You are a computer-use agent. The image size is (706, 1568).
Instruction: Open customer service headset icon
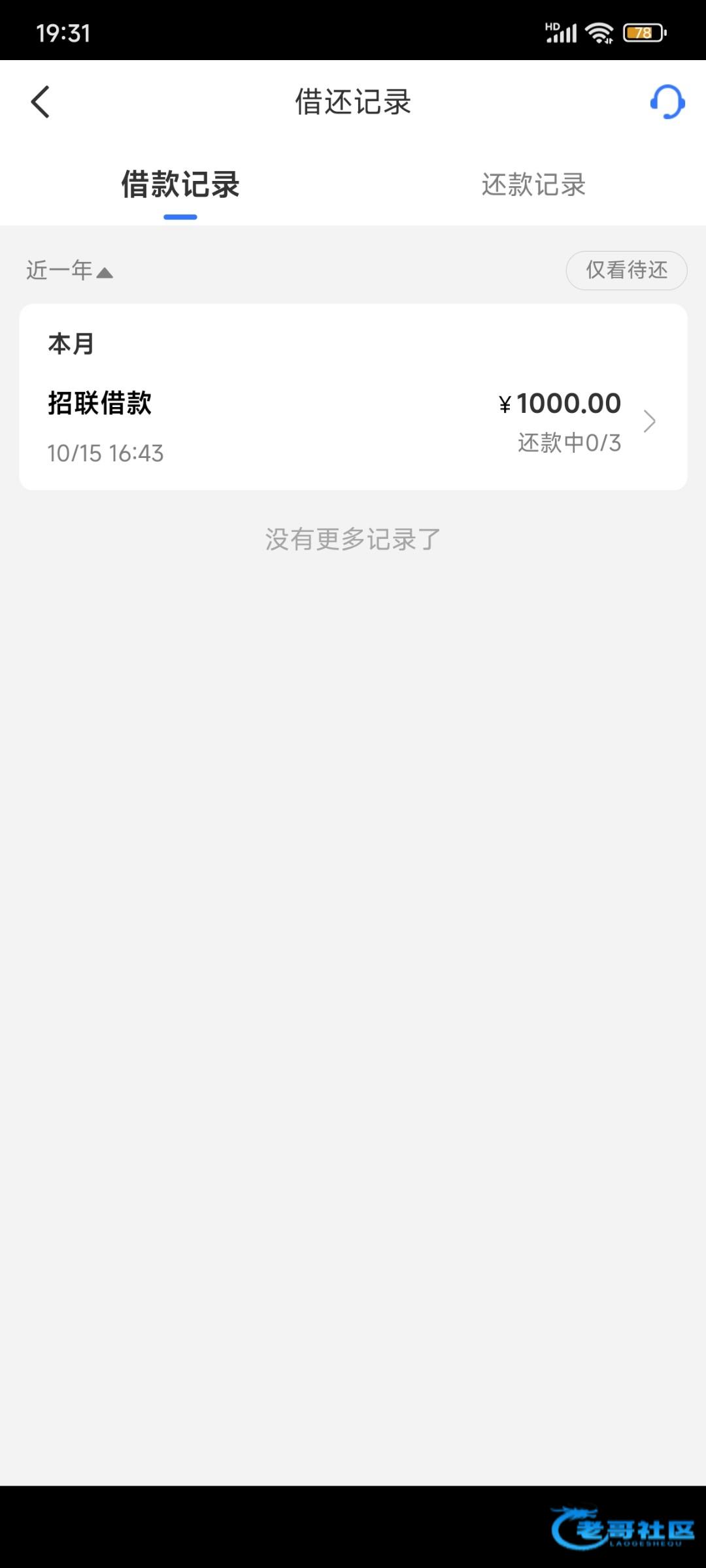click(x=667, y=102)
